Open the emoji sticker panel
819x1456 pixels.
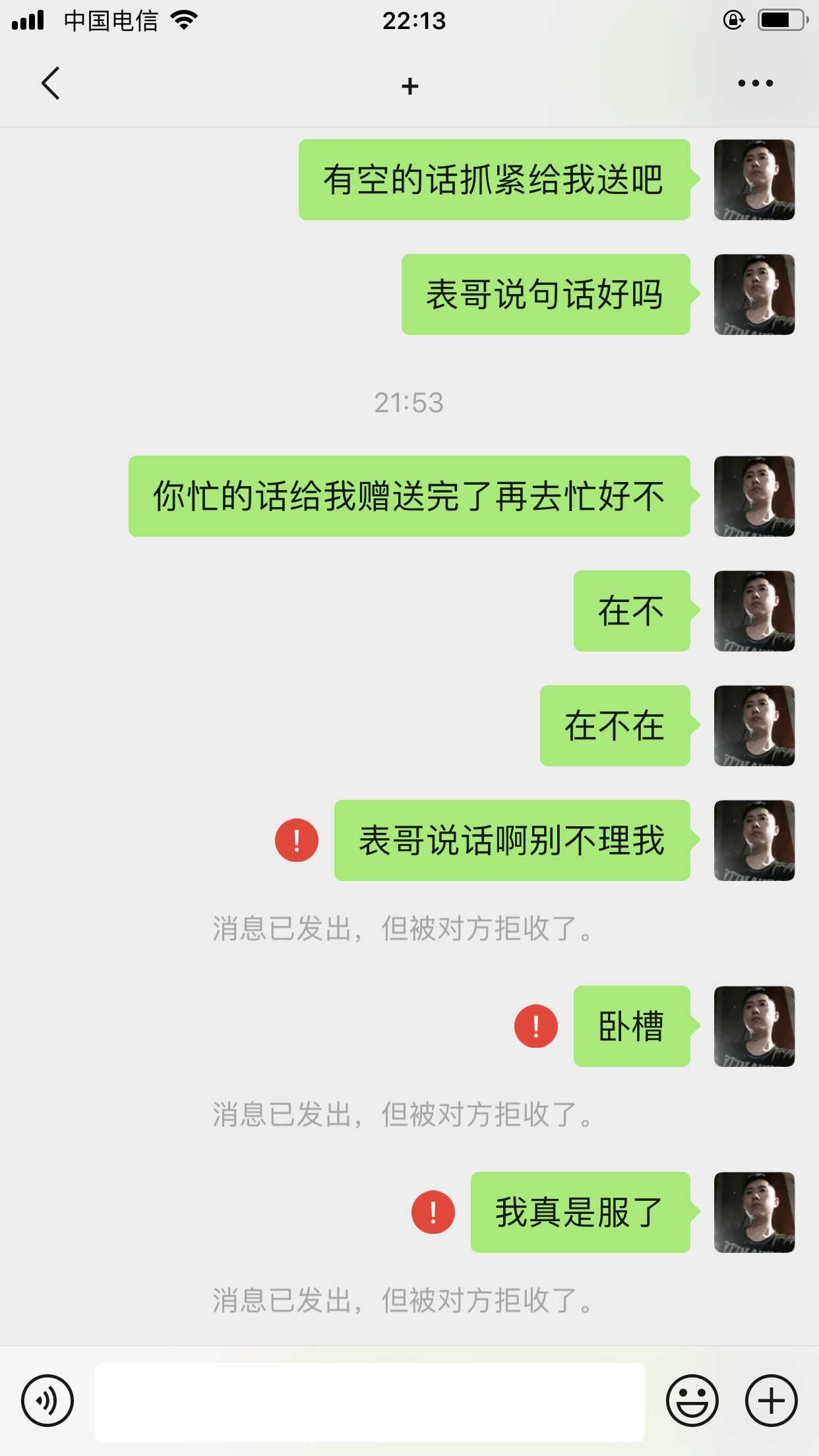tap(692, 1400)
